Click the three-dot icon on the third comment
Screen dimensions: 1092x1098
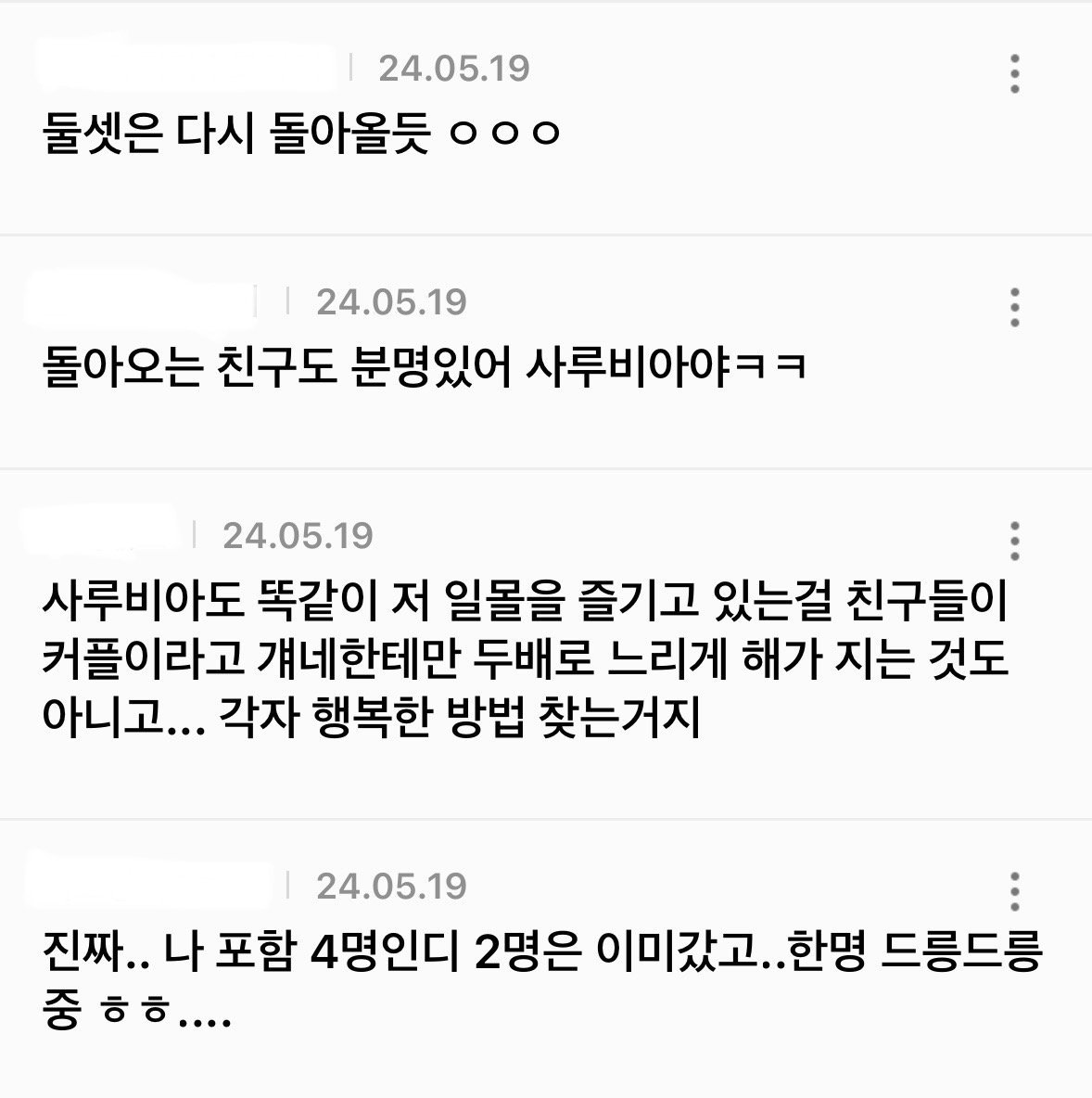coord(1016,535)
